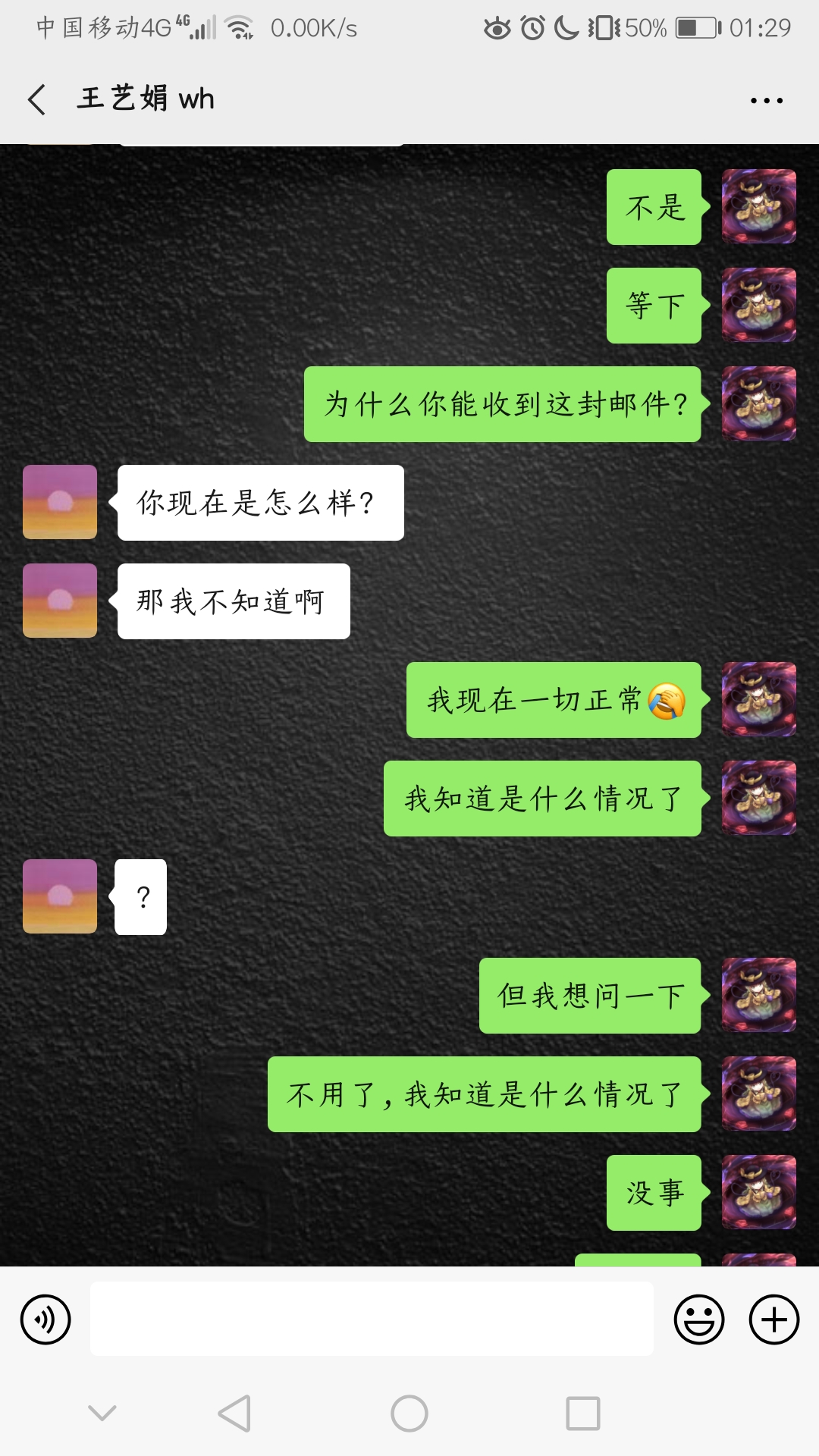Tap contact avatar beside 你现在是怎么样?

click(x=60, y=502)
